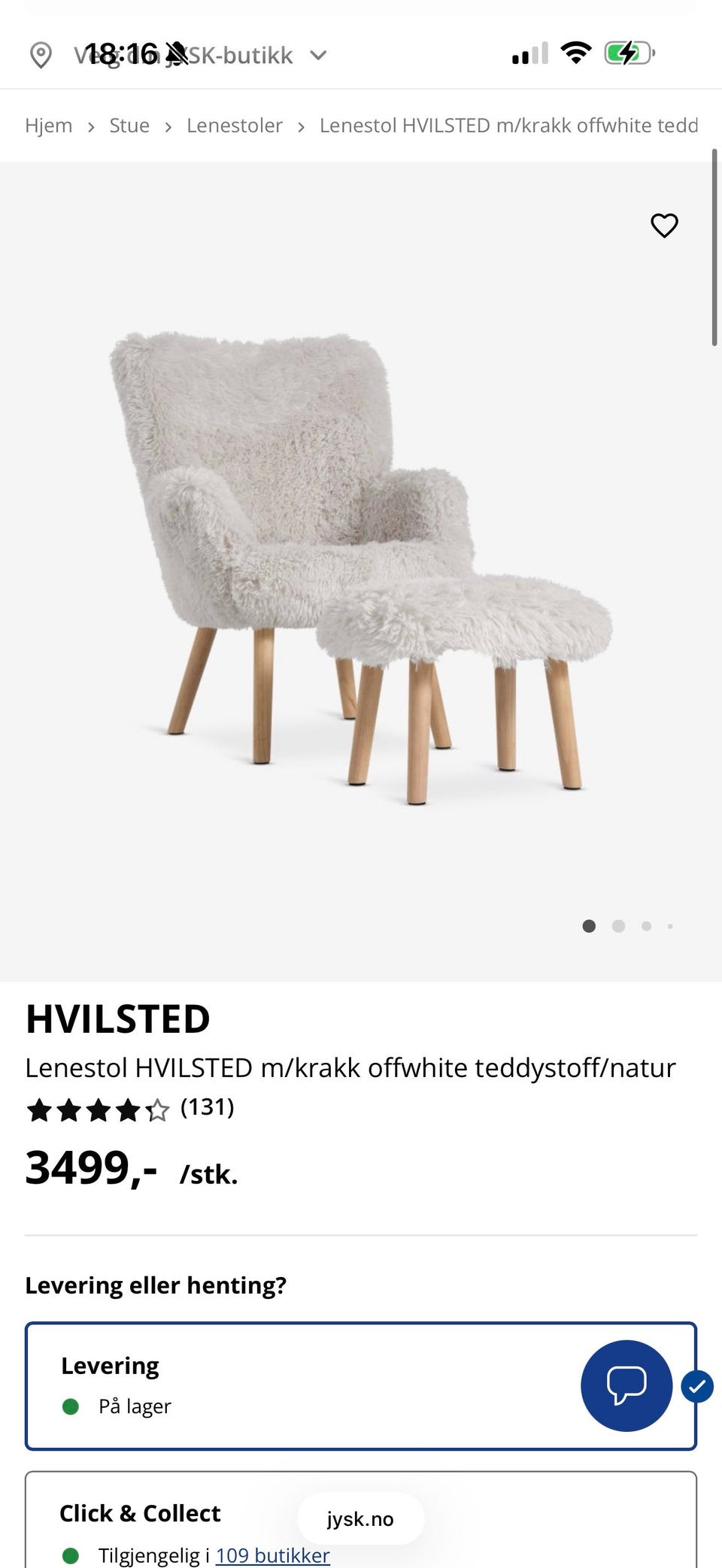Tap the jysk.no address pill
The height and width of the screenshot is (1568, 722).
tap(361, 1519)
